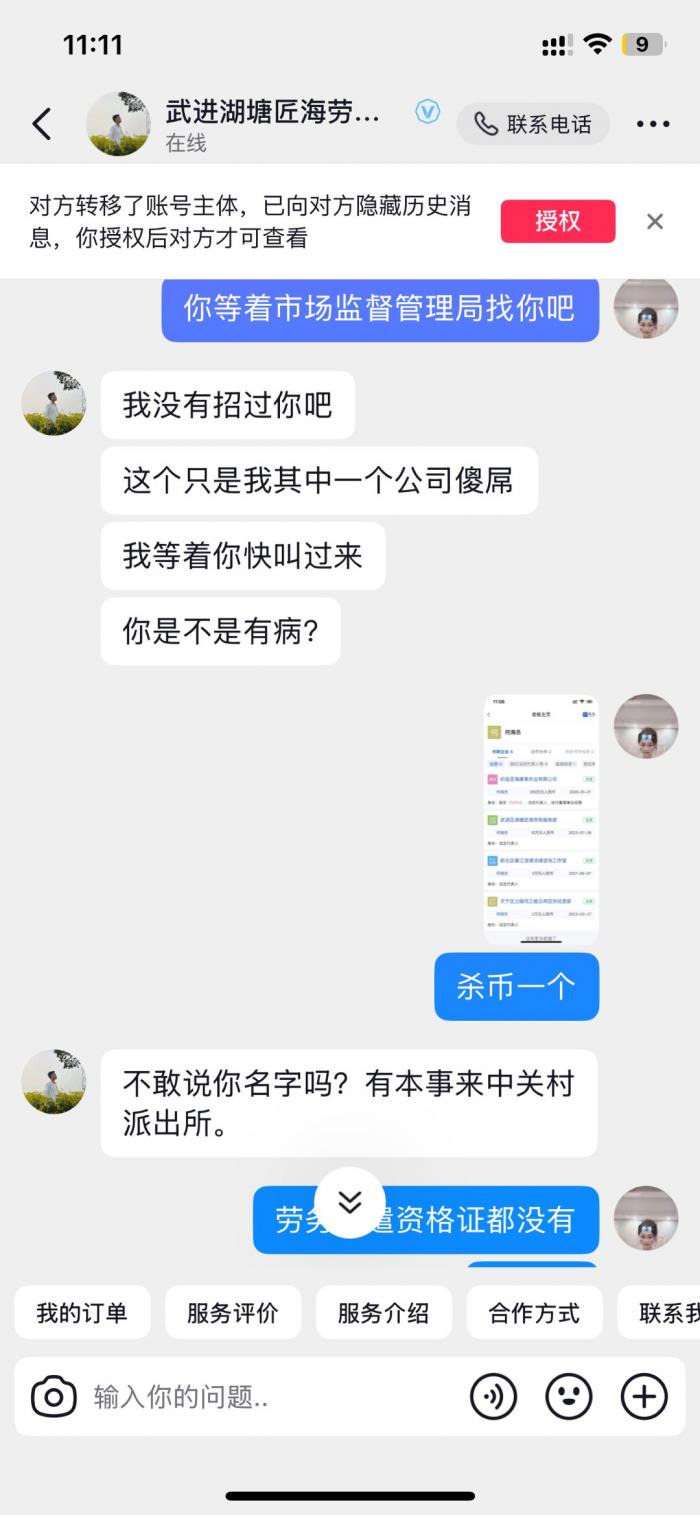Switch to voice input
700x1515 pixels.
[x=493, y=1396]
